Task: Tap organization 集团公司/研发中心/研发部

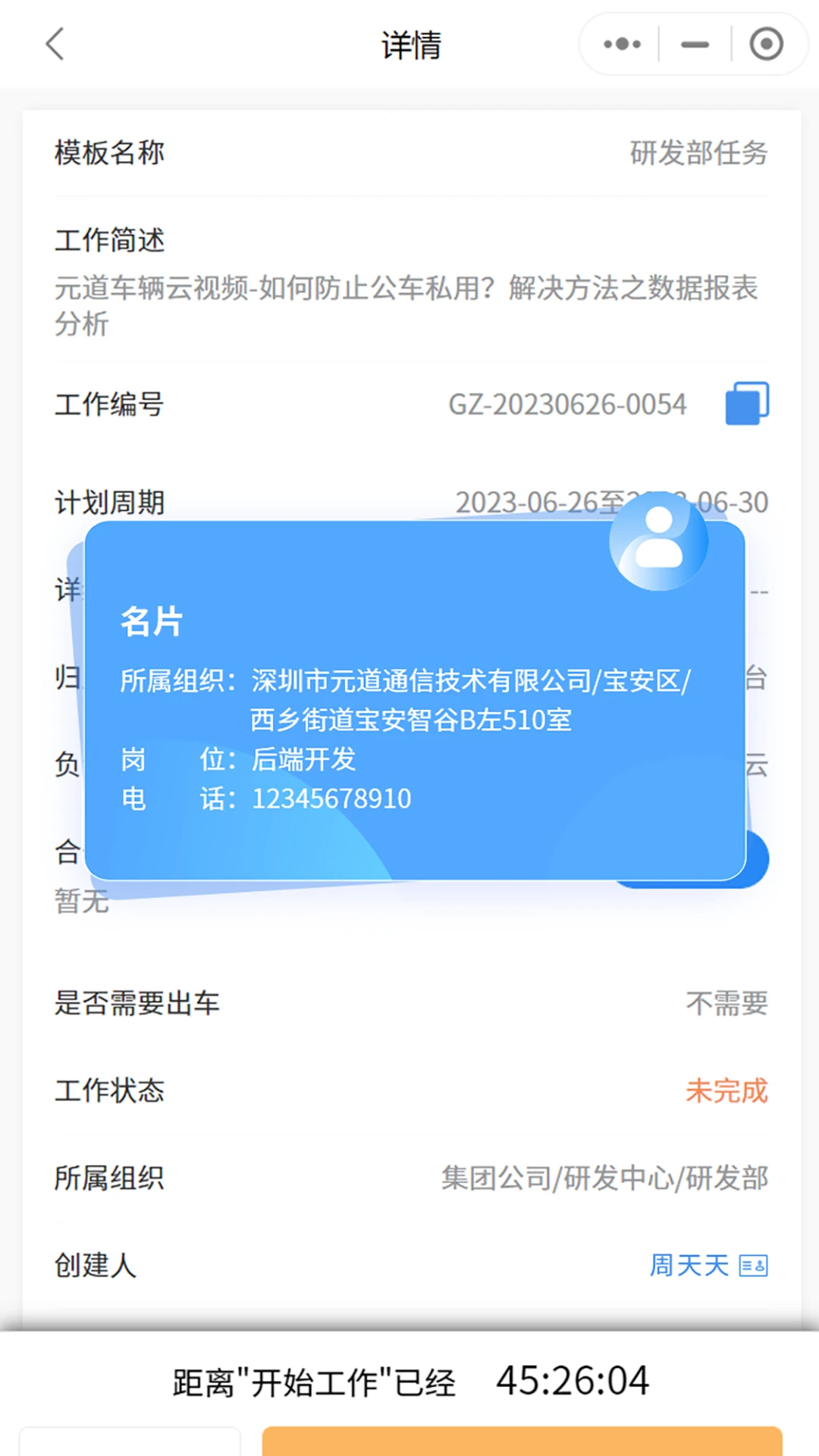Action: 604,1178
